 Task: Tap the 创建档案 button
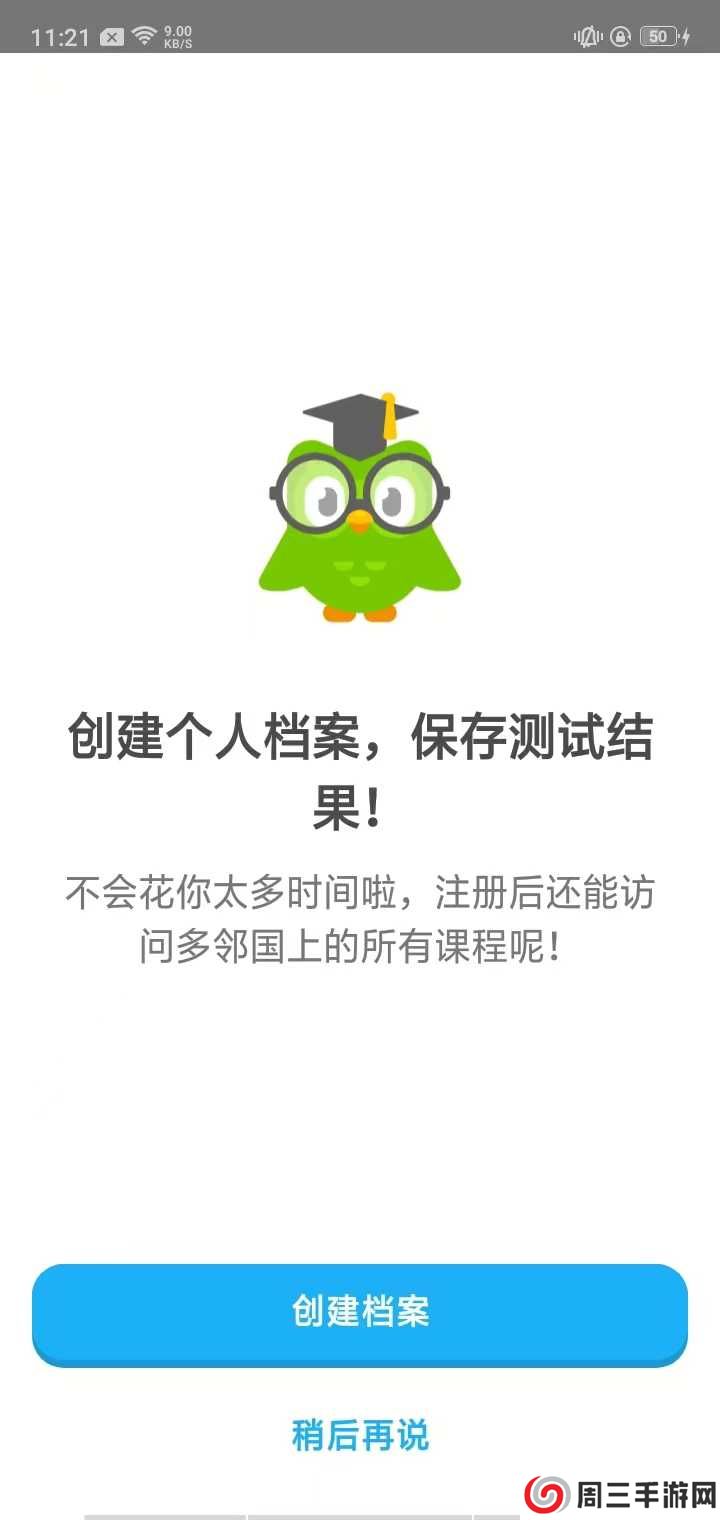click(x=360, y=1312)
